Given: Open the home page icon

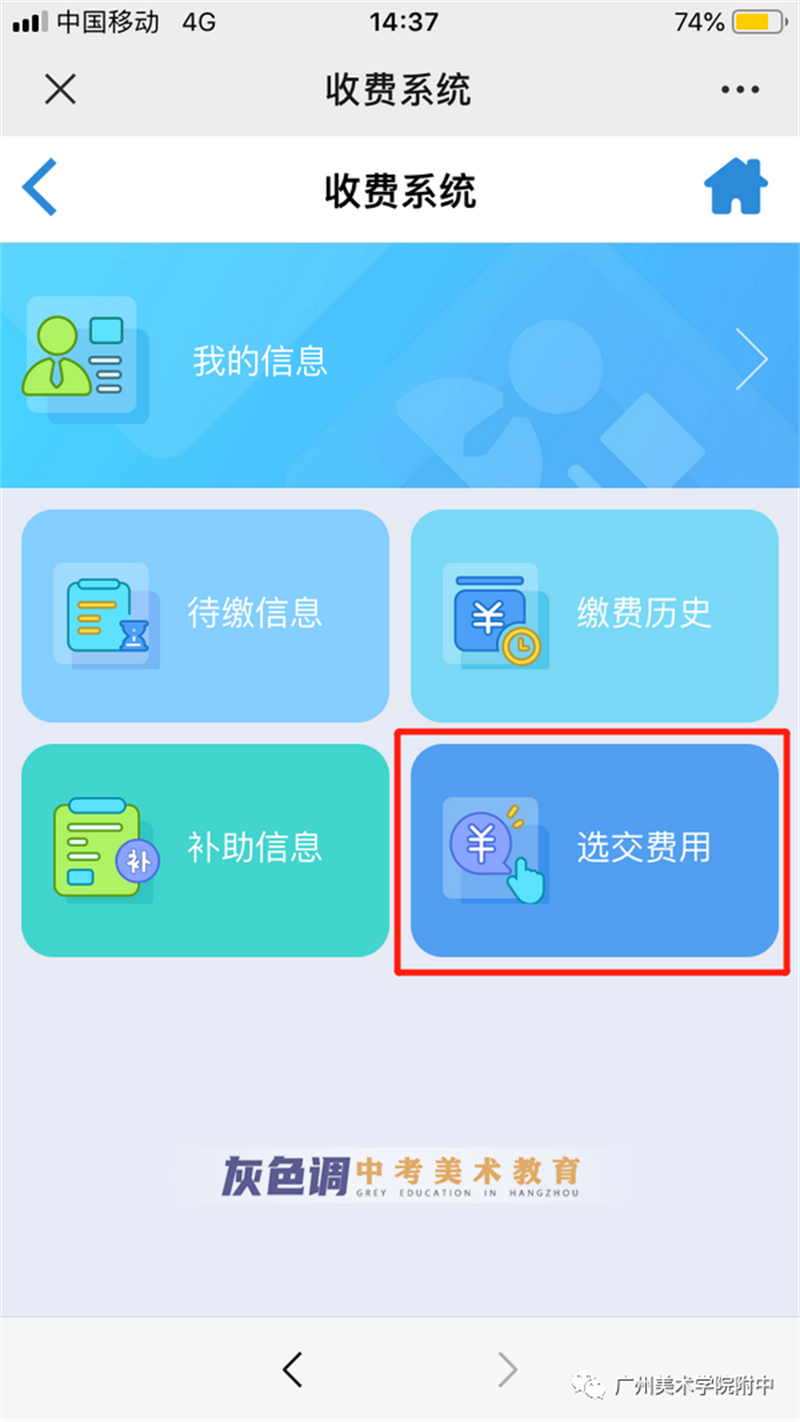Looking at the screenshot, I should point(736,188).
